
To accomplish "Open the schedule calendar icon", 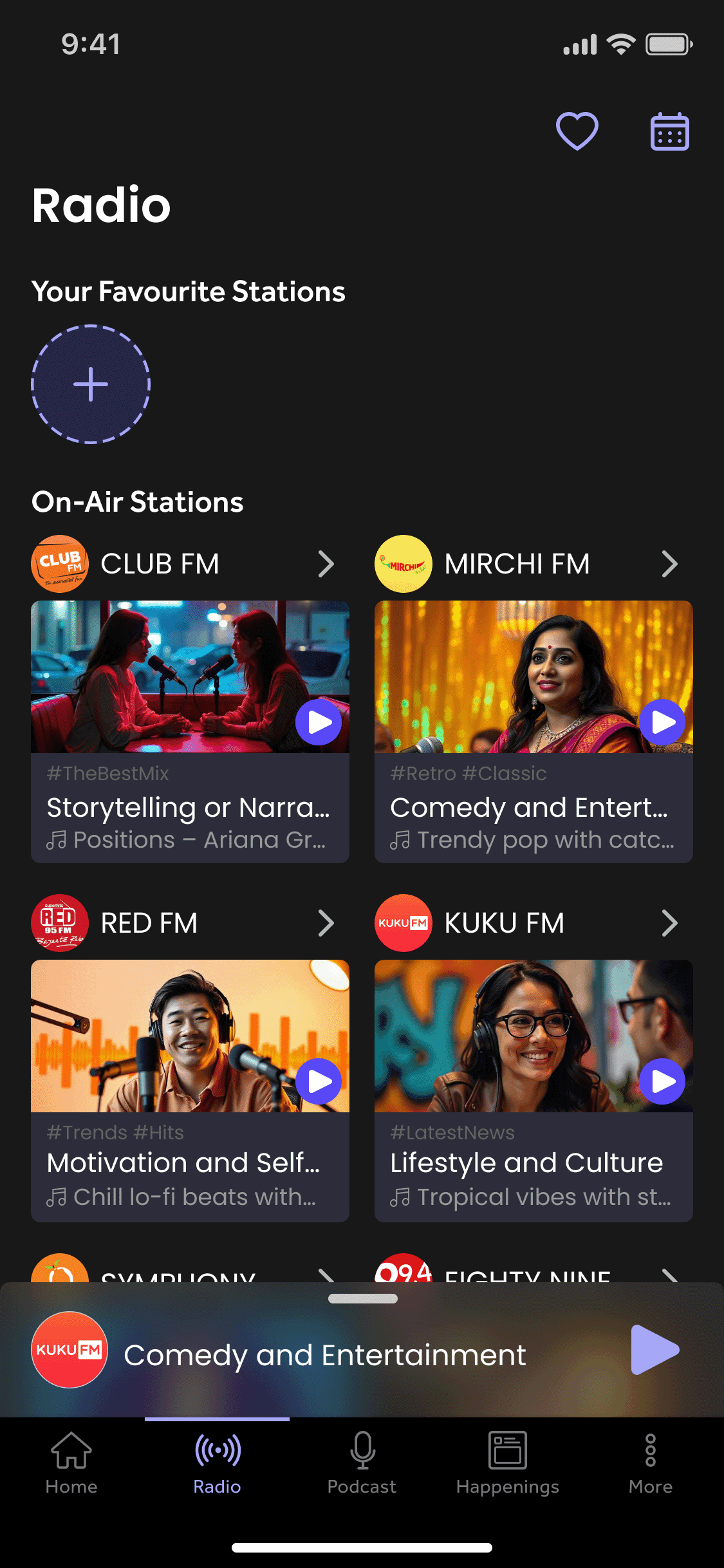I will pos(669,131).
